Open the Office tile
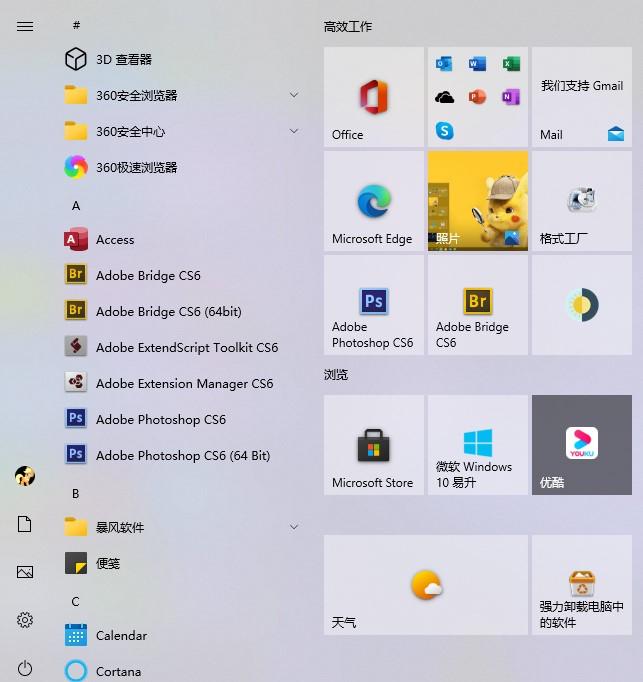 (374, 97)
